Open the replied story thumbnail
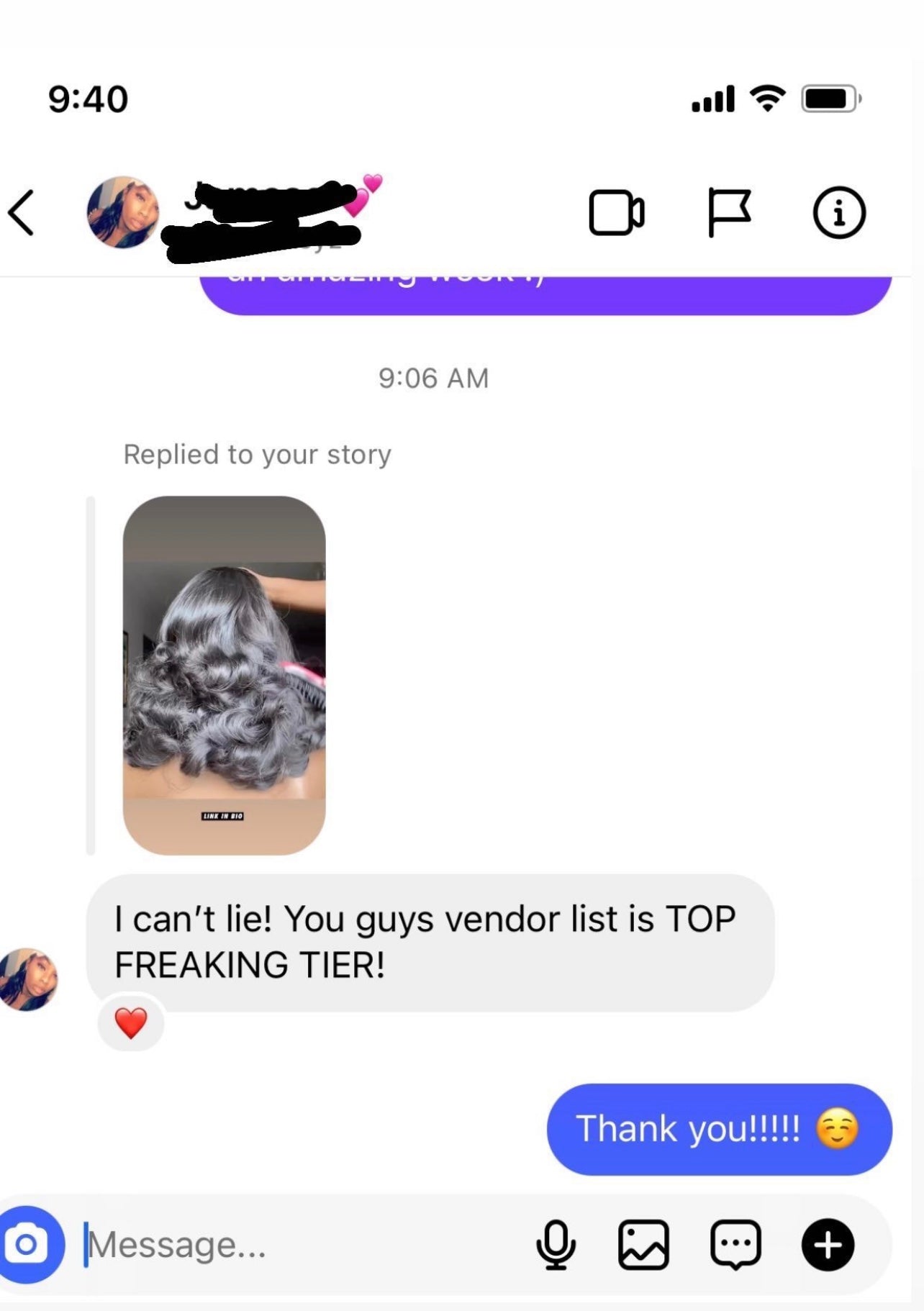Image resolution: width=924 pixels, height=1311 pixels. [224, 674]
